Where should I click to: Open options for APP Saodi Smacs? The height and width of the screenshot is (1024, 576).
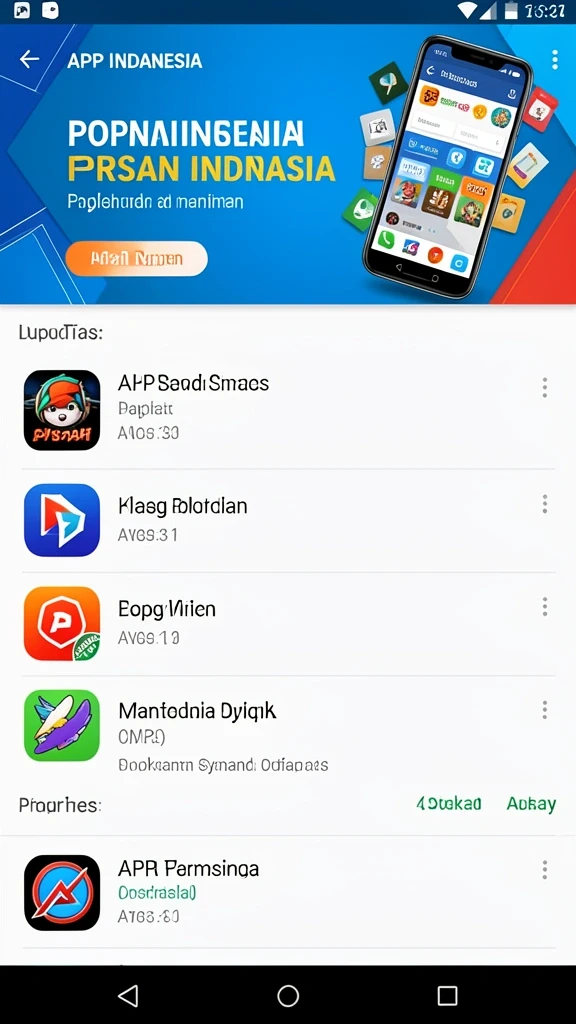544,387
